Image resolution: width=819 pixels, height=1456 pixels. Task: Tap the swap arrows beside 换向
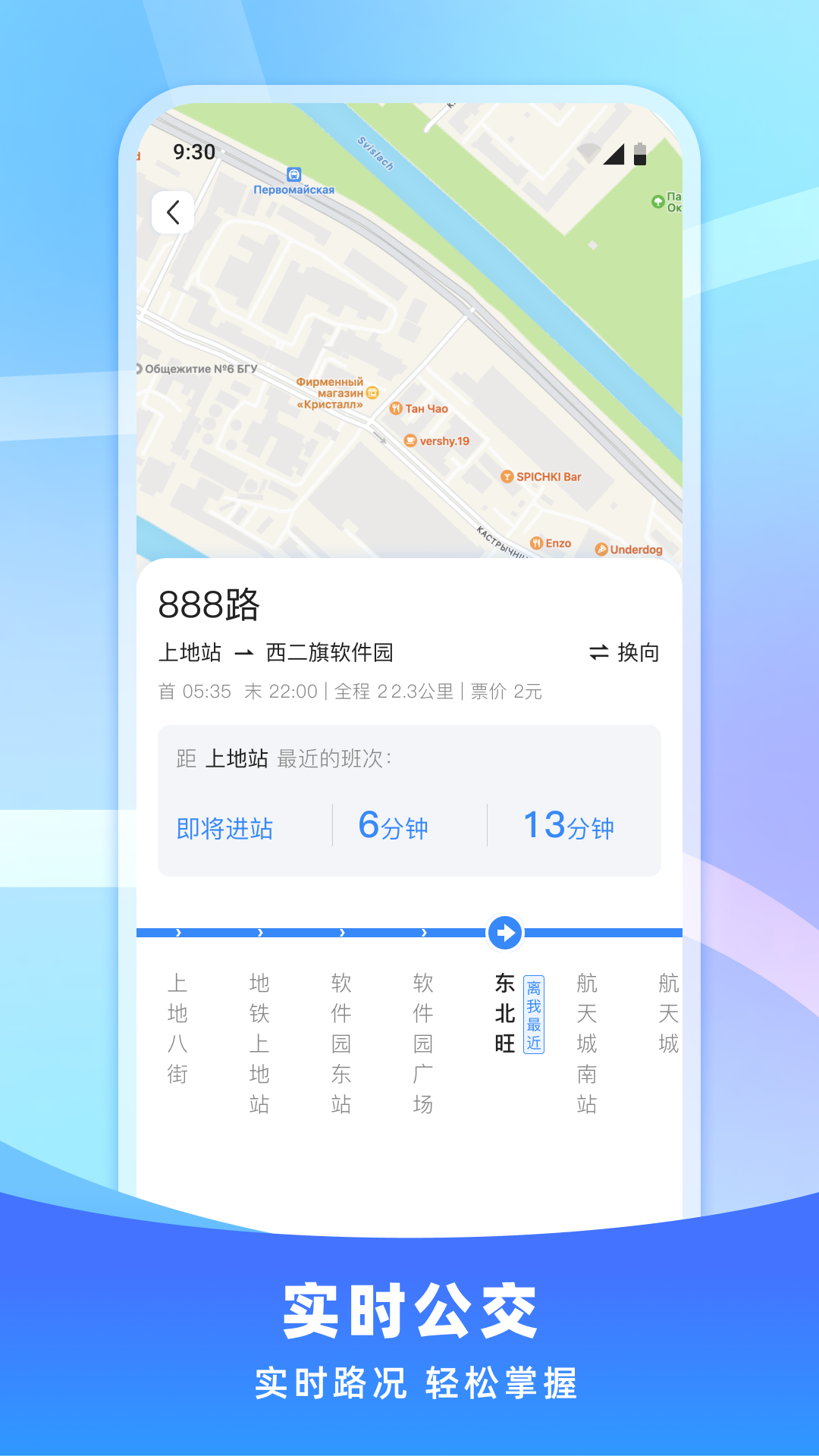click(x=598, y=651)
